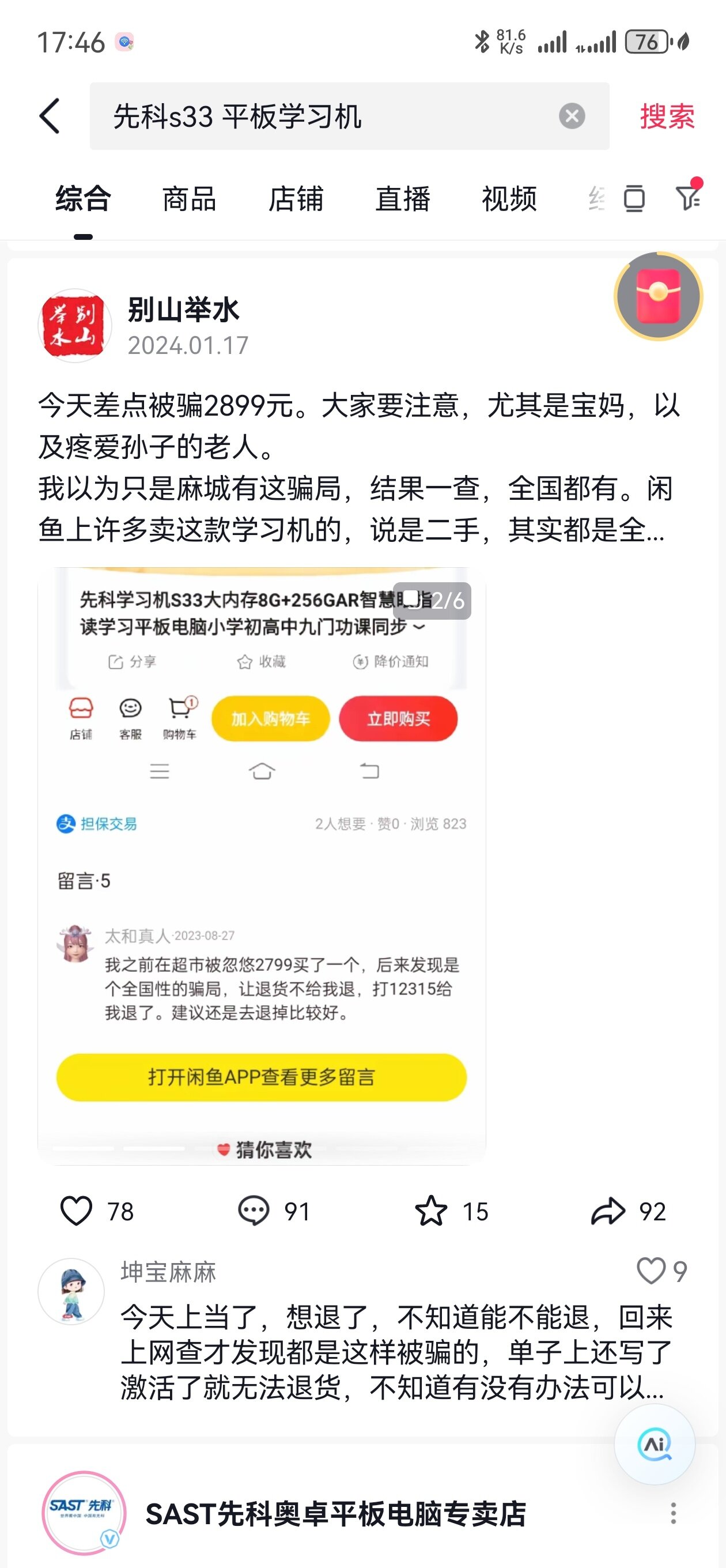Go back using the back arrow

pos(51,116)
